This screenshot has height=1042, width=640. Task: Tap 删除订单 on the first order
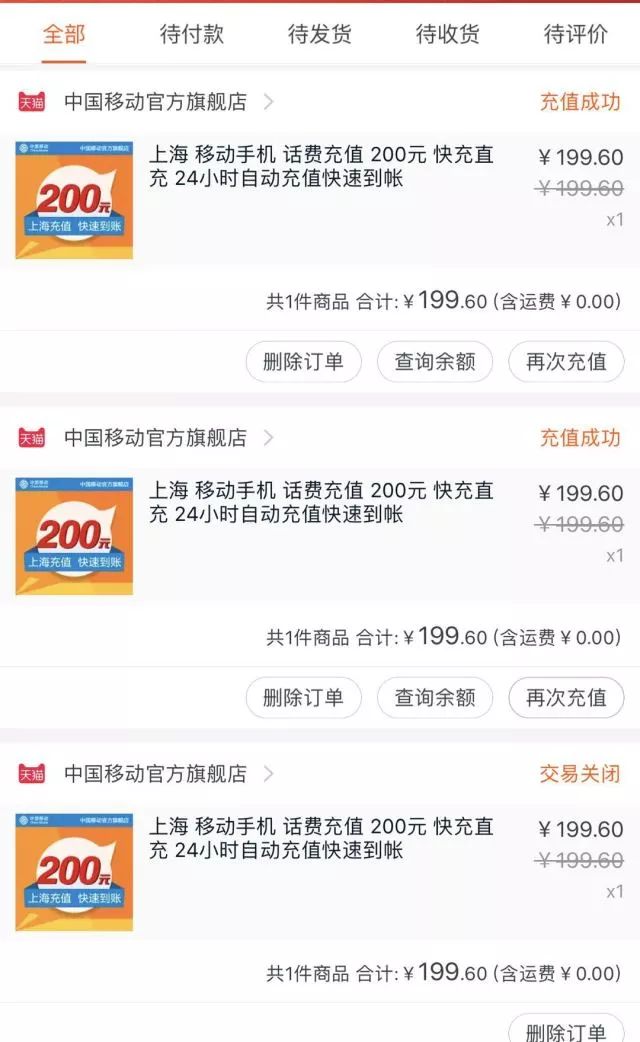303,361
